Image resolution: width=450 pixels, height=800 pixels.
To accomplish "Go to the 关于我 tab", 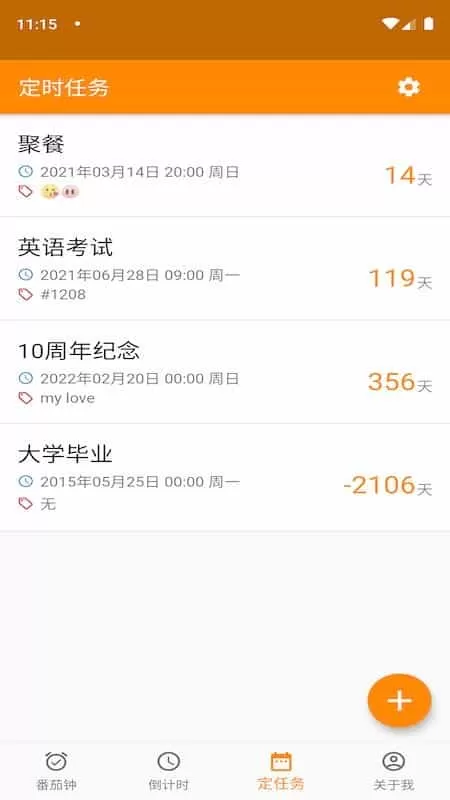I will [393, 771].
